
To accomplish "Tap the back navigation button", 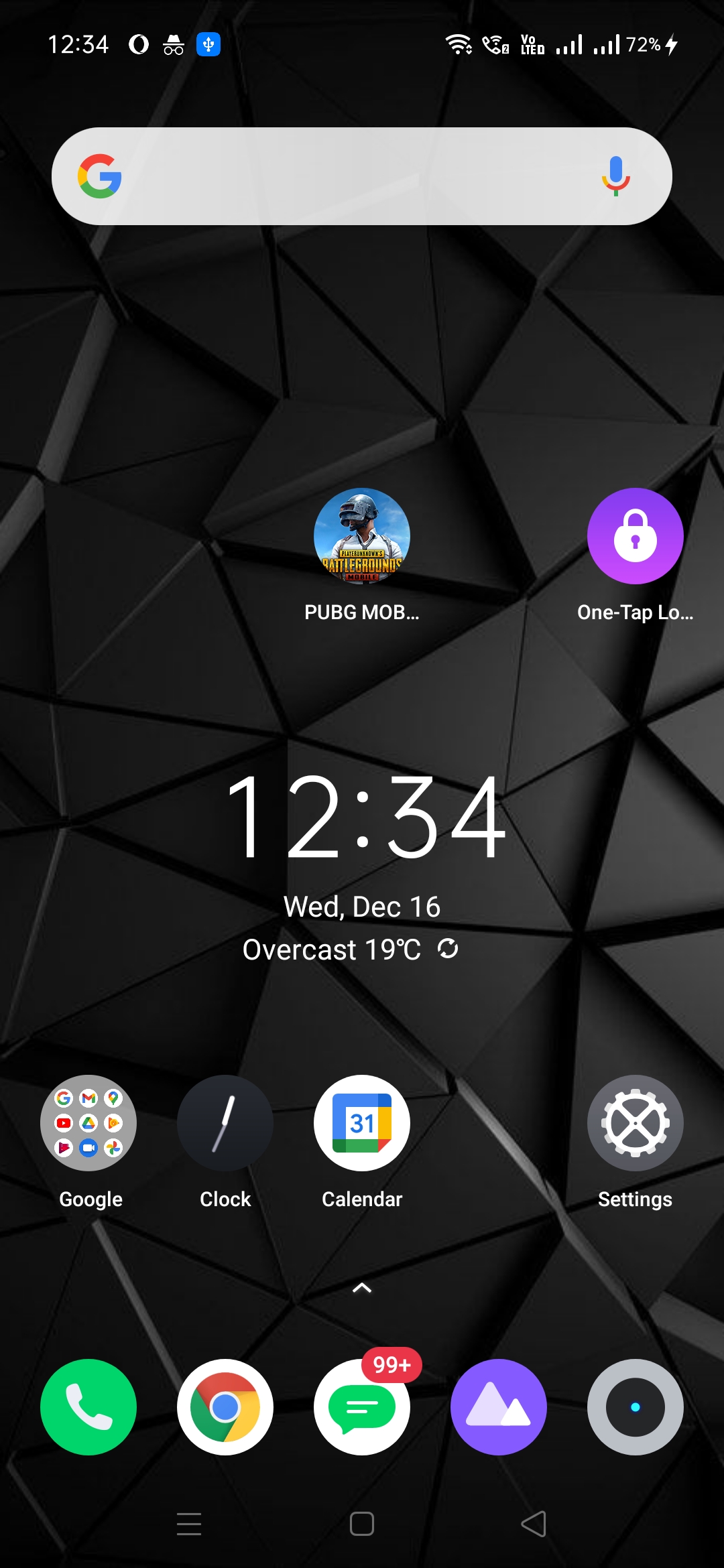I will click(x=534, y=1524).
